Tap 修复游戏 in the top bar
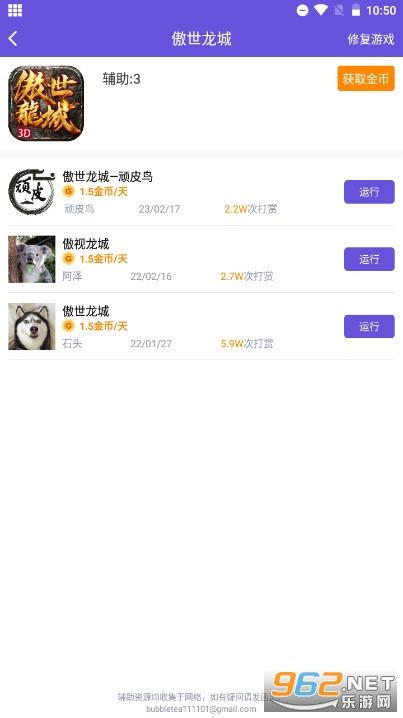This screenshot has width=403, height=718. pyautogui.click(x=370, y=39)
